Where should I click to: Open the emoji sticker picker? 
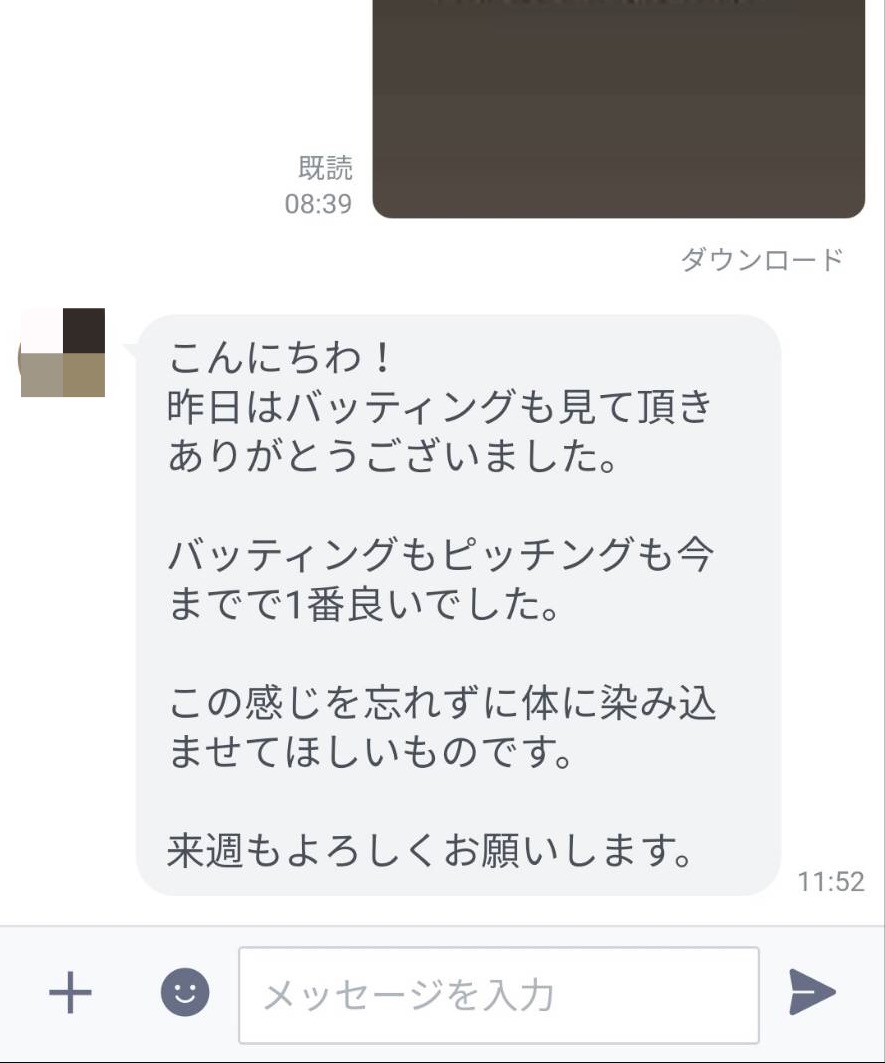pos(185,993)
